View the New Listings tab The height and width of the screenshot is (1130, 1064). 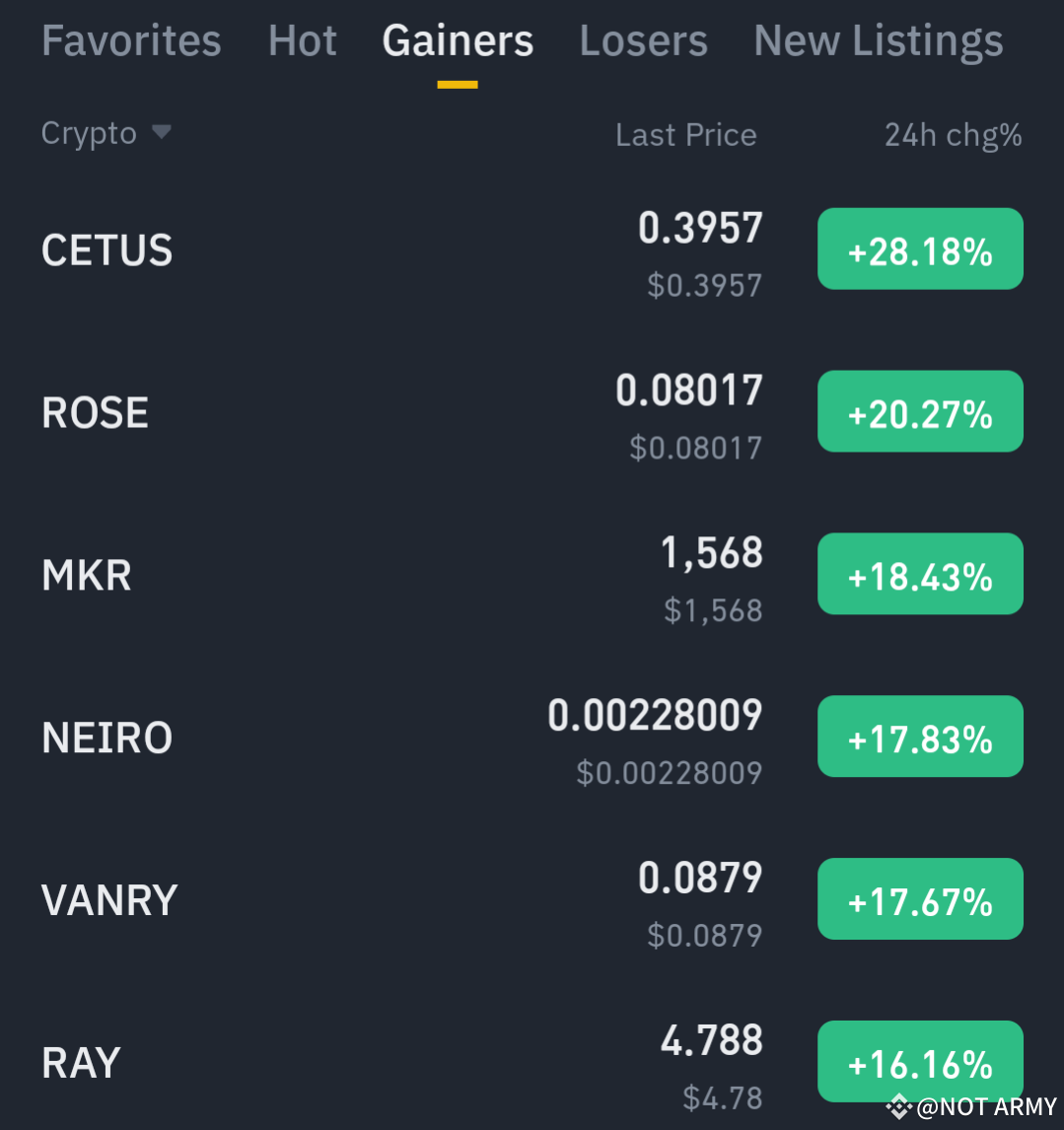[877, 40]
